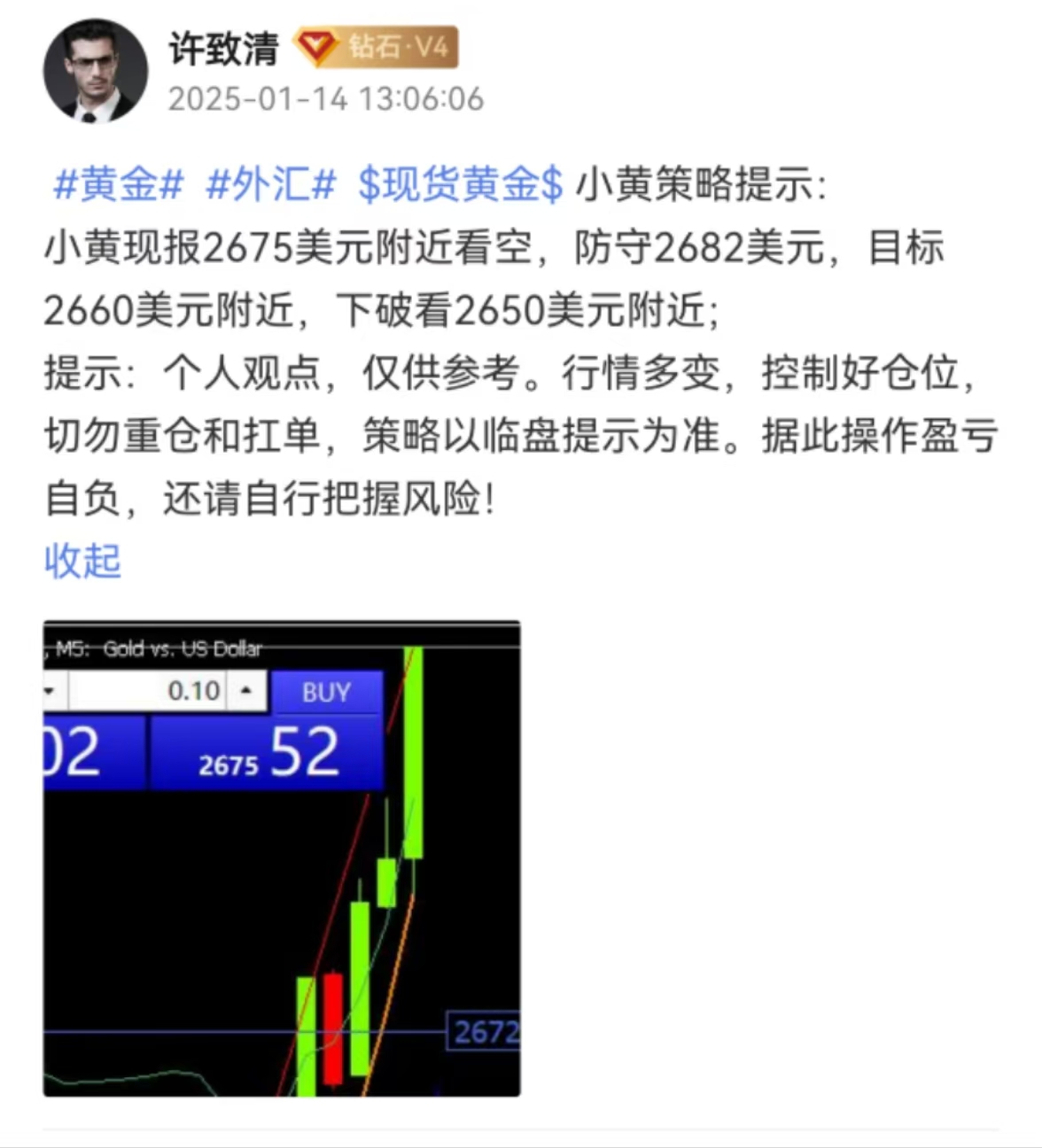Collapse the post with 收起
1042x1148 pixels.
pos(82,561)
